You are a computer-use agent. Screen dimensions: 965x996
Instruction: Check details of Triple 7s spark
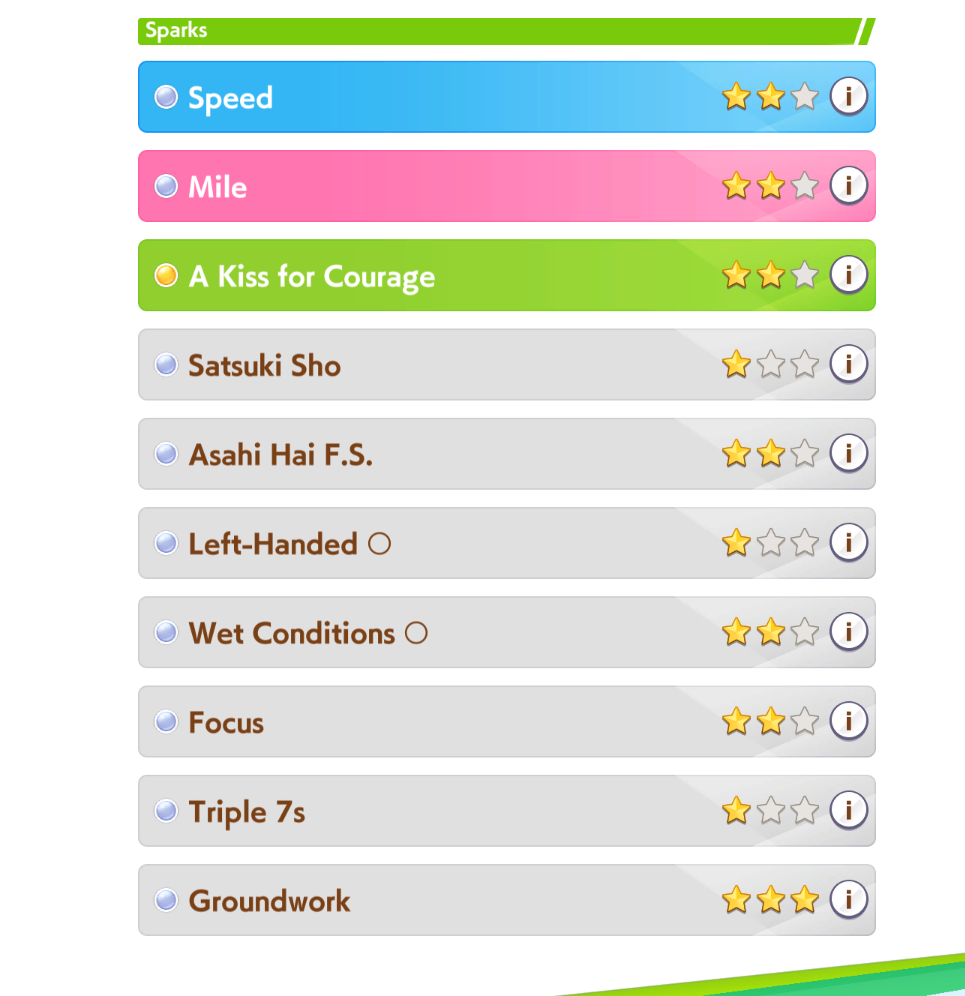848,810
